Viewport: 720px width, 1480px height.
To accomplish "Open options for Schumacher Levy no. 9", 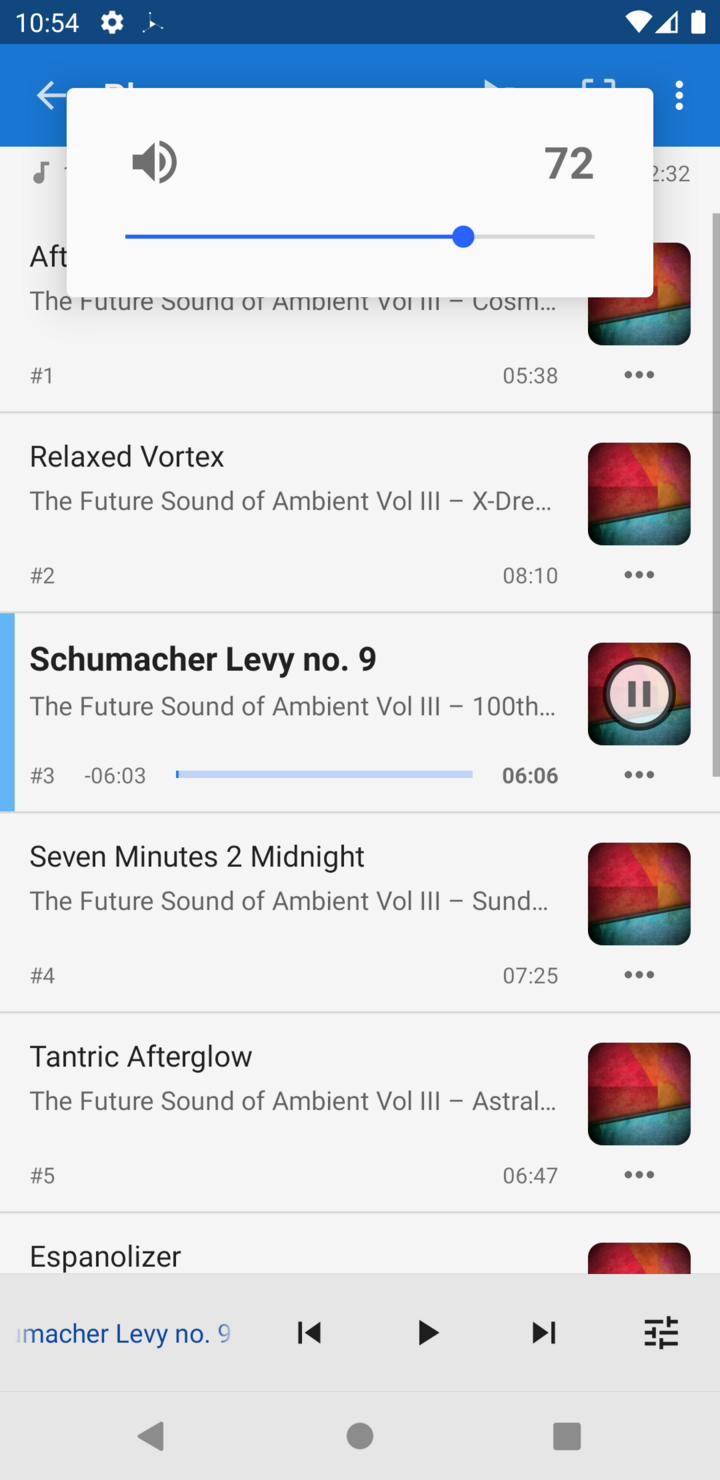I will coord(639,775).
